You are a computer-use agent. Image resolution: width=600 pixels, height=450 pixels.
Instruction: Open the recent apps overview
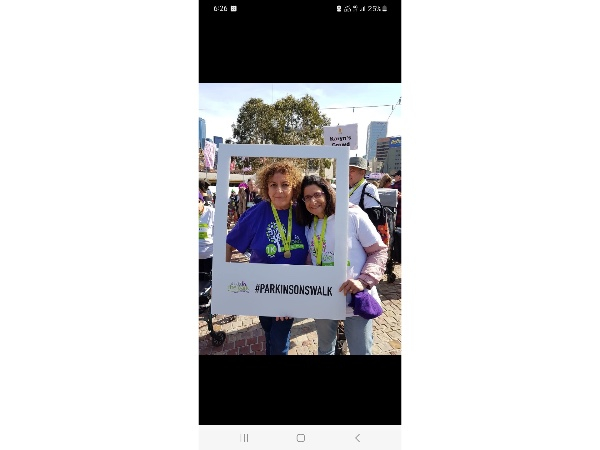(244, 438)
